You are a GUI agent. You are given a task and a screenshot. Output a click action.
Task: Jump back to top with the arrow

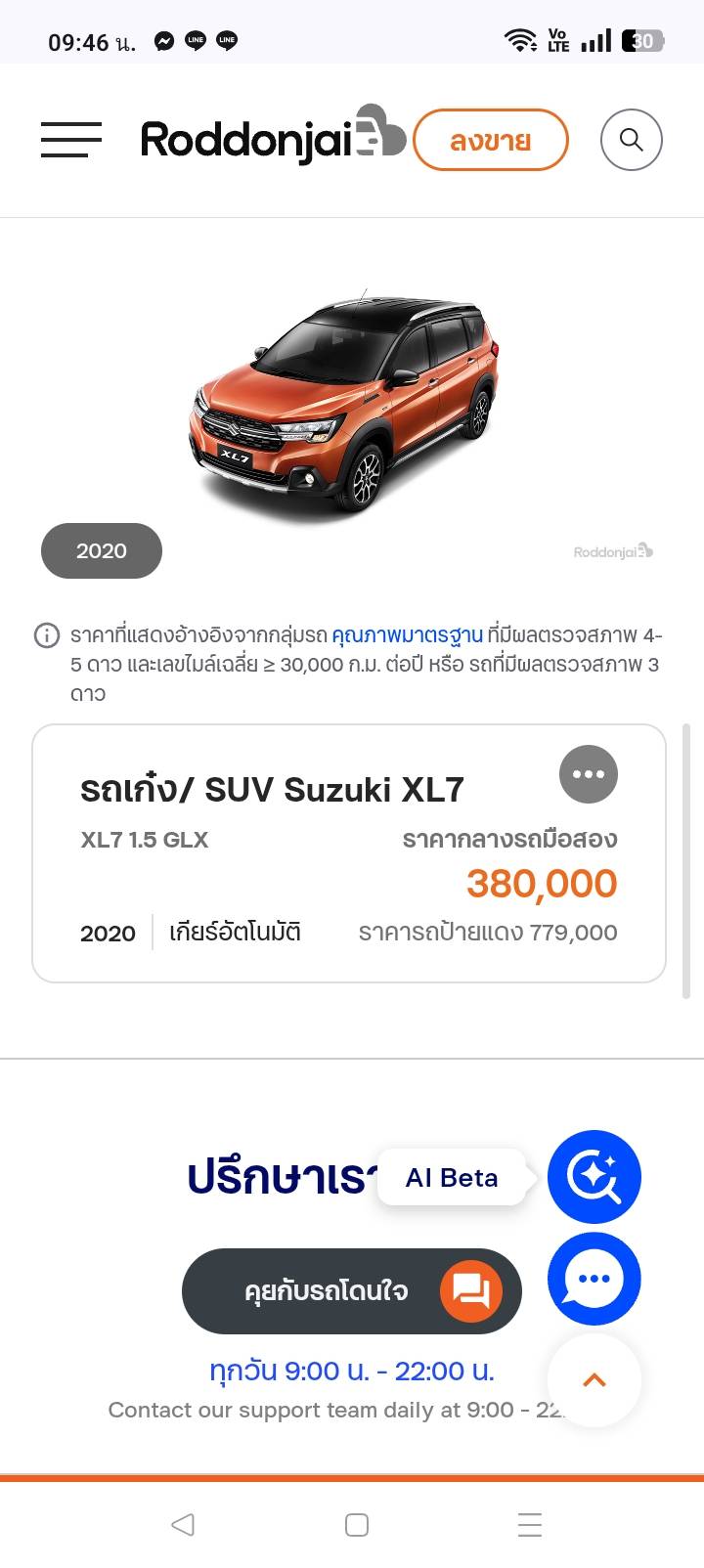(594, 1379)
